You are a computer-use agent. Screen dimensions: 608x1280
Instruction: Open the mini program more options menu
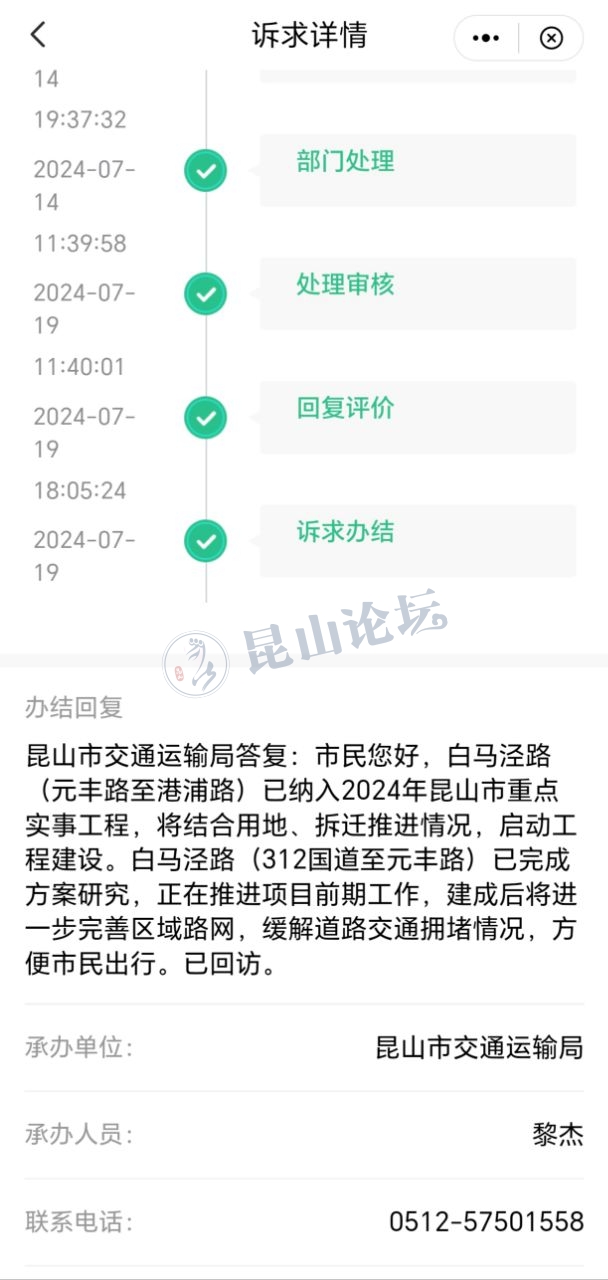pyautogui.click(x=486, y=38)
